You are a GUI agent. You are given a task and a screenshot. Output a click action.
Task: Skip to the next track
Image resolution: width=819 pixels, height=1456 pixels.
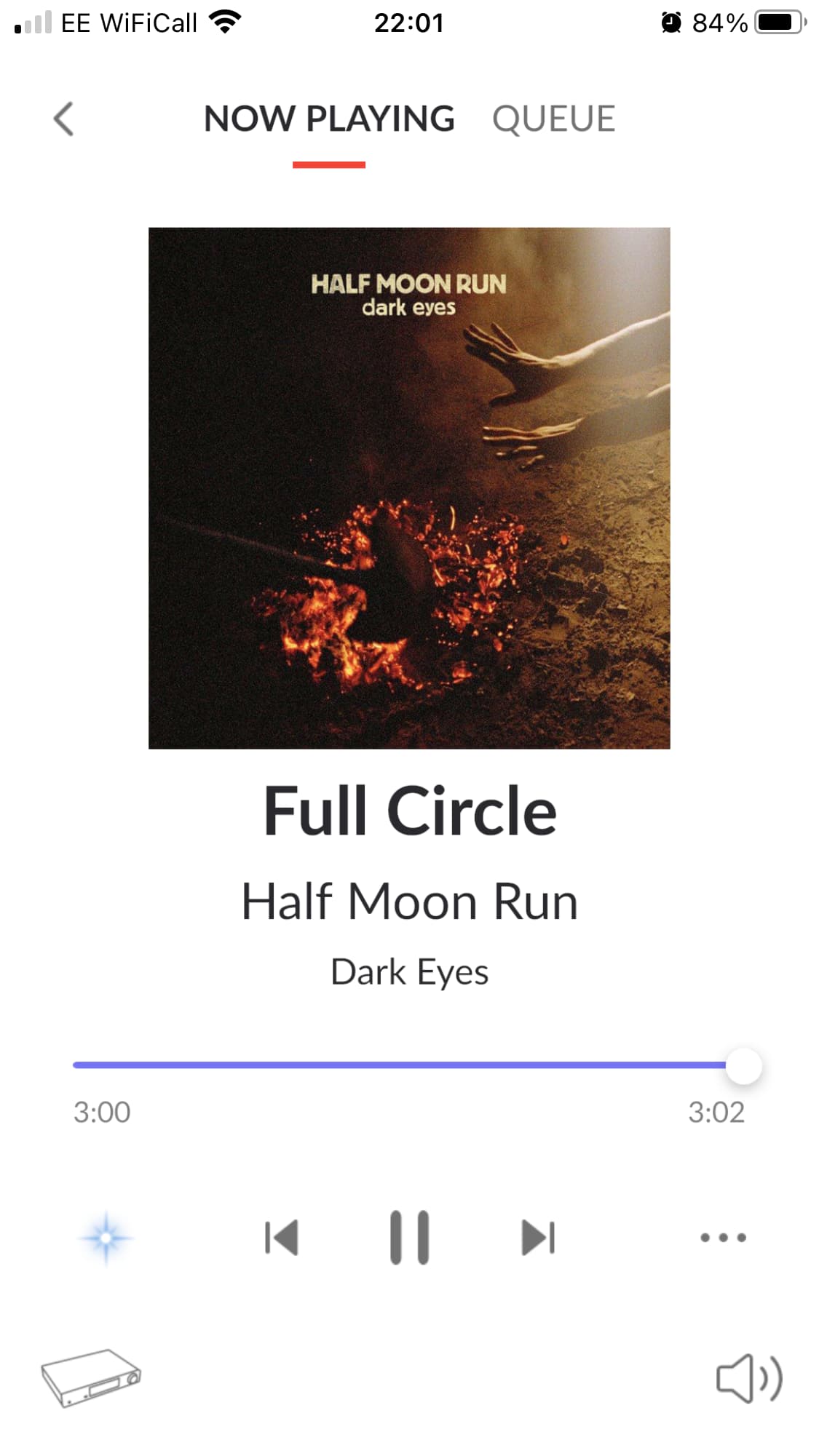(539, 1237)
